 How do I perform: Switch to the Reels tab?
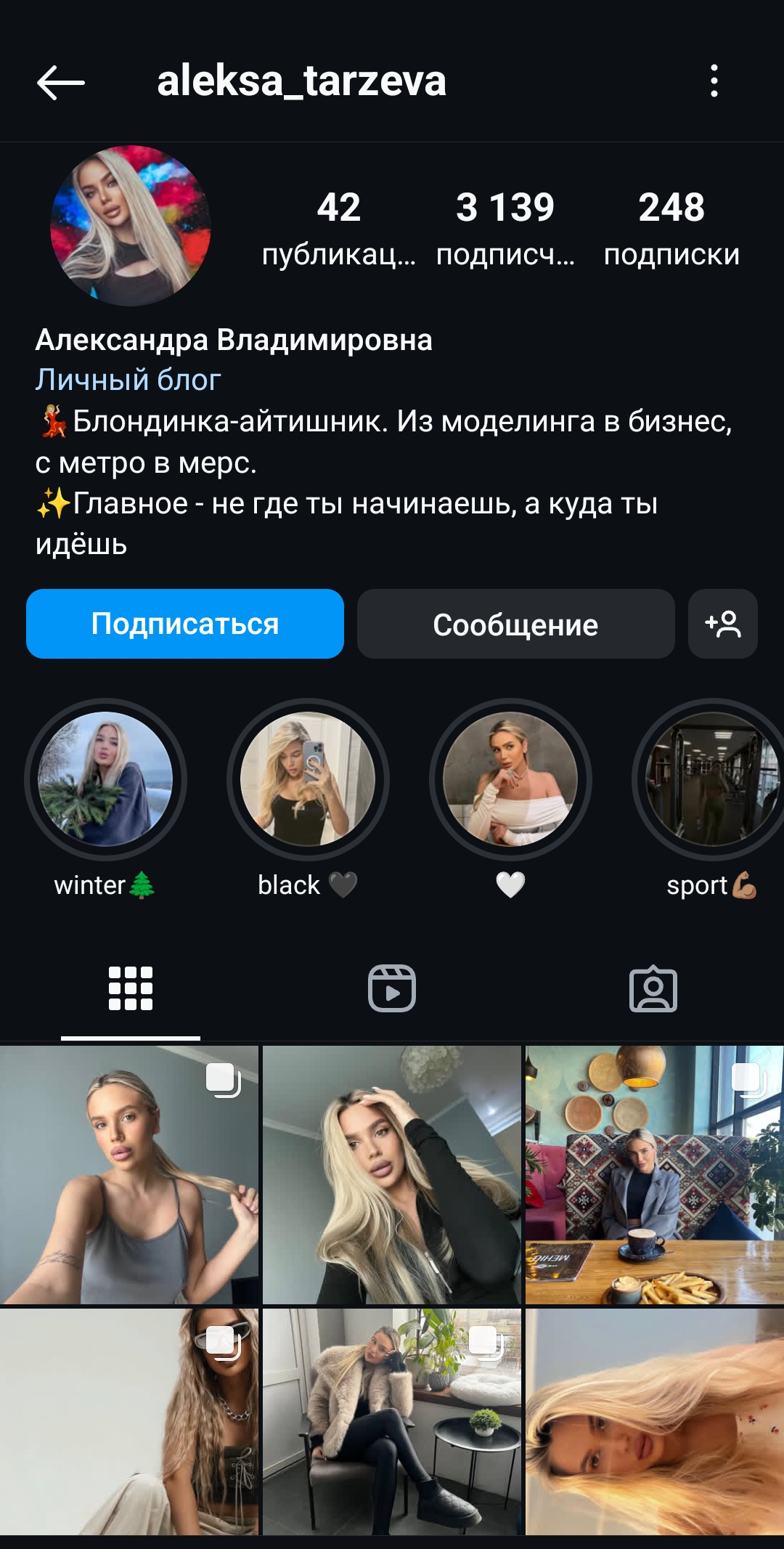point(392,988)
